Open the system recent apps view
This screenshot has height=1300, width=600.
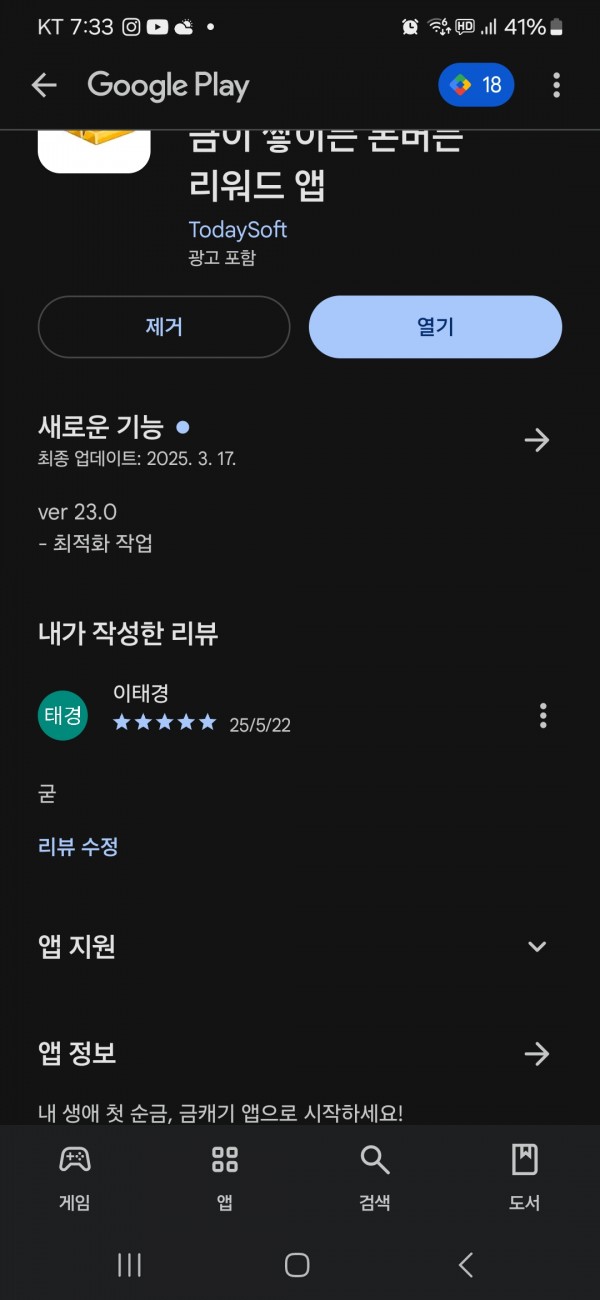pyautogui.click(x=129, y=1265)
